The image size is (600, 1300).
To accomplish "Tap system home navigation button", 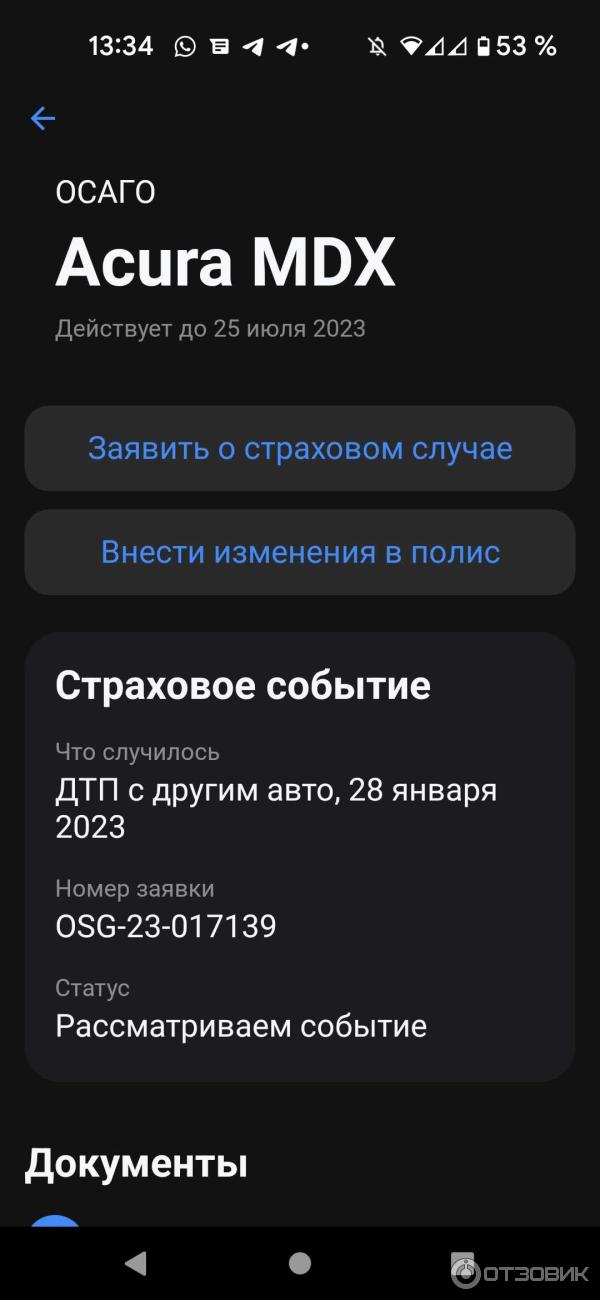I will tap(299, 1263).
